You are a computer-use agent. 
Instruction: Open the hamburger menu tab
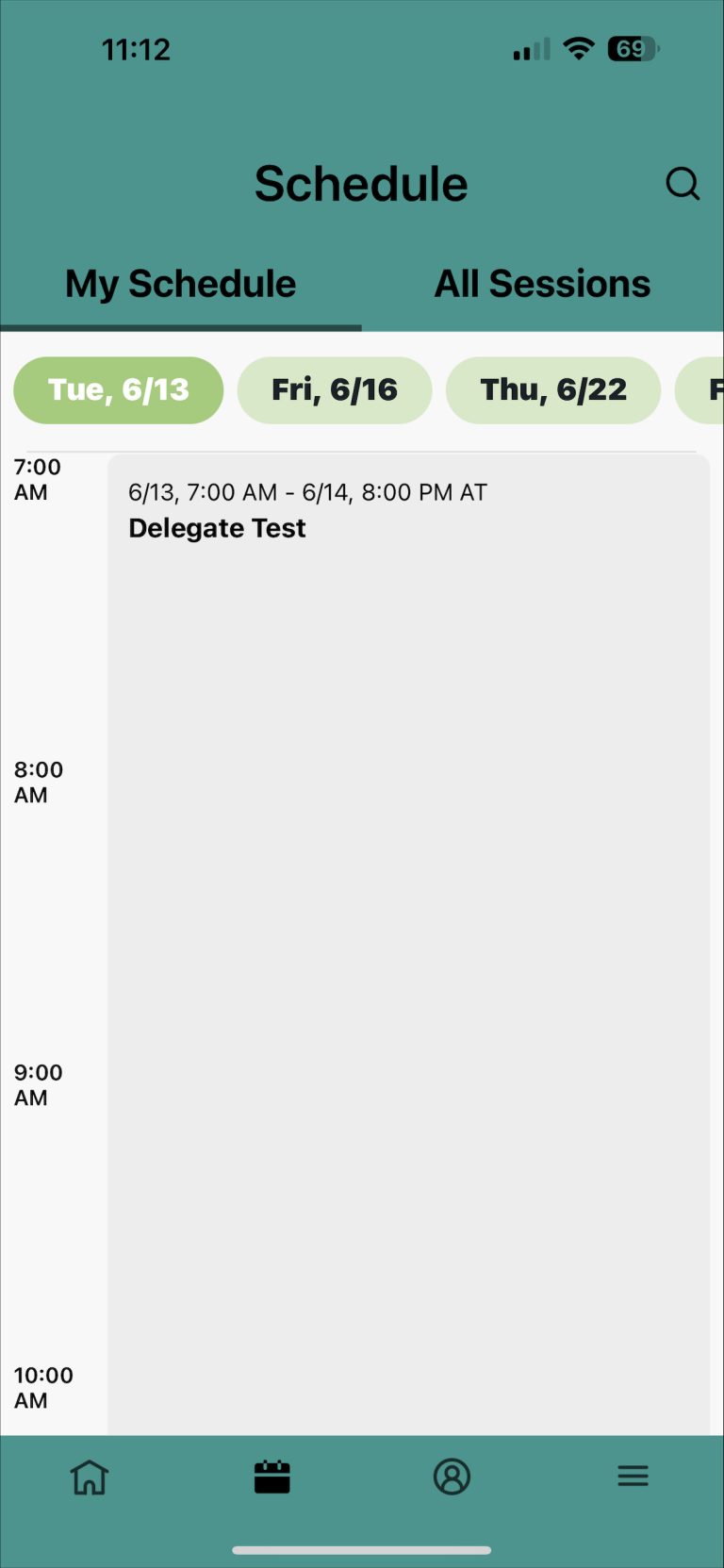633,1477
